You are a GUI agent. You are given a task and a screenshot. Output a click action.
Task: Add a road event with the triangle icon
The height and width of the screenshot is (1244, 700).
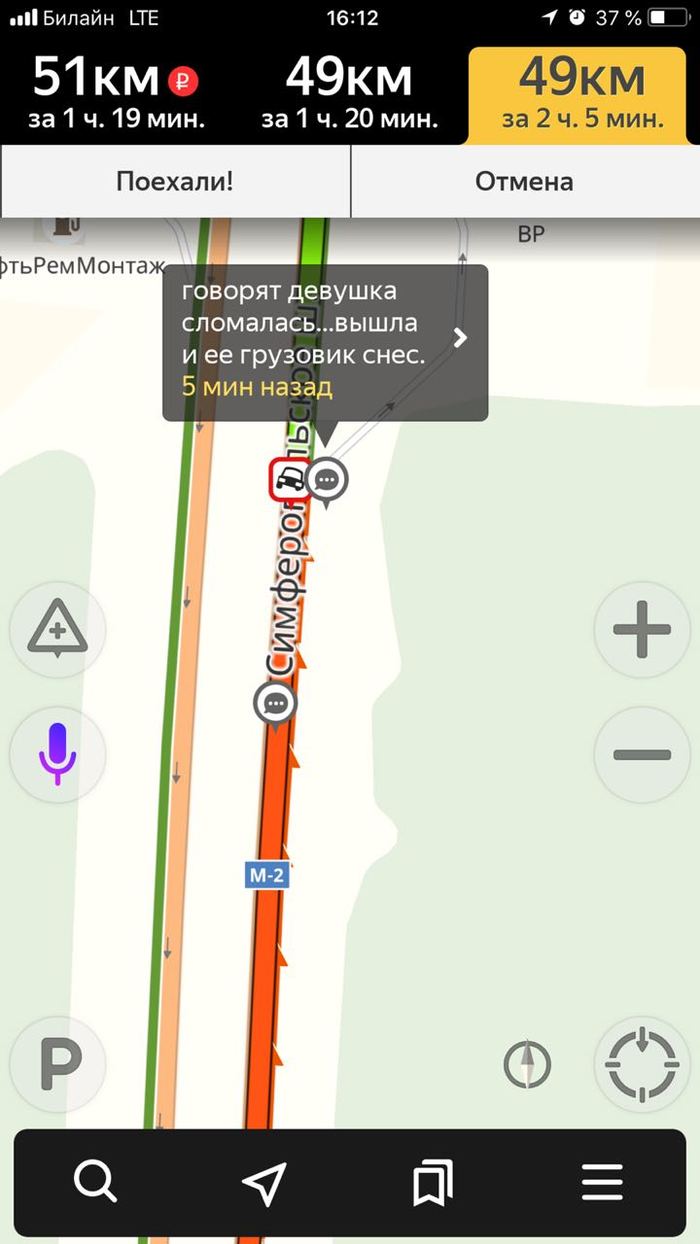coord(57,630)
